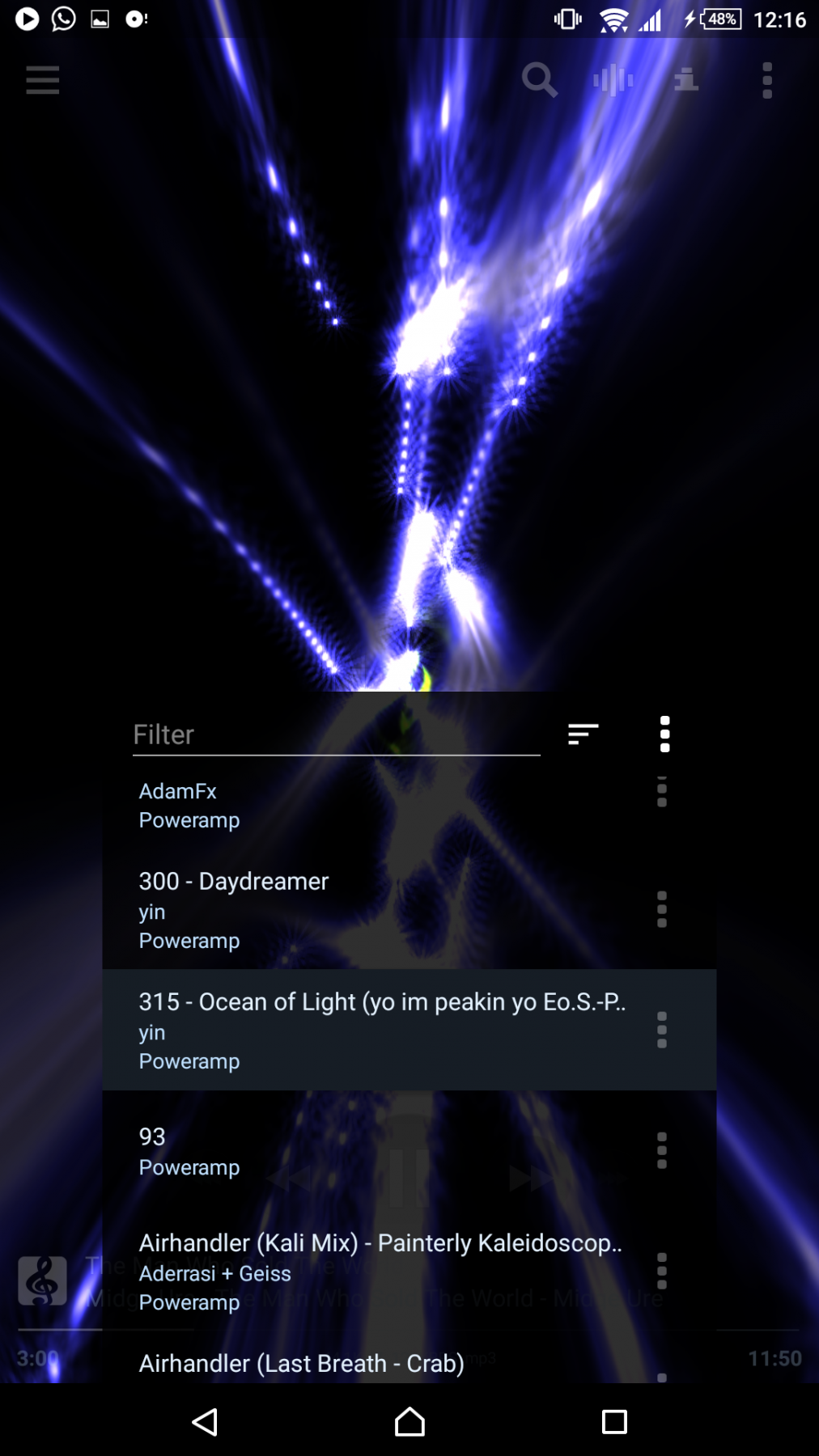Choose 315 - Ocean of Light preset

coord(364,1030)
